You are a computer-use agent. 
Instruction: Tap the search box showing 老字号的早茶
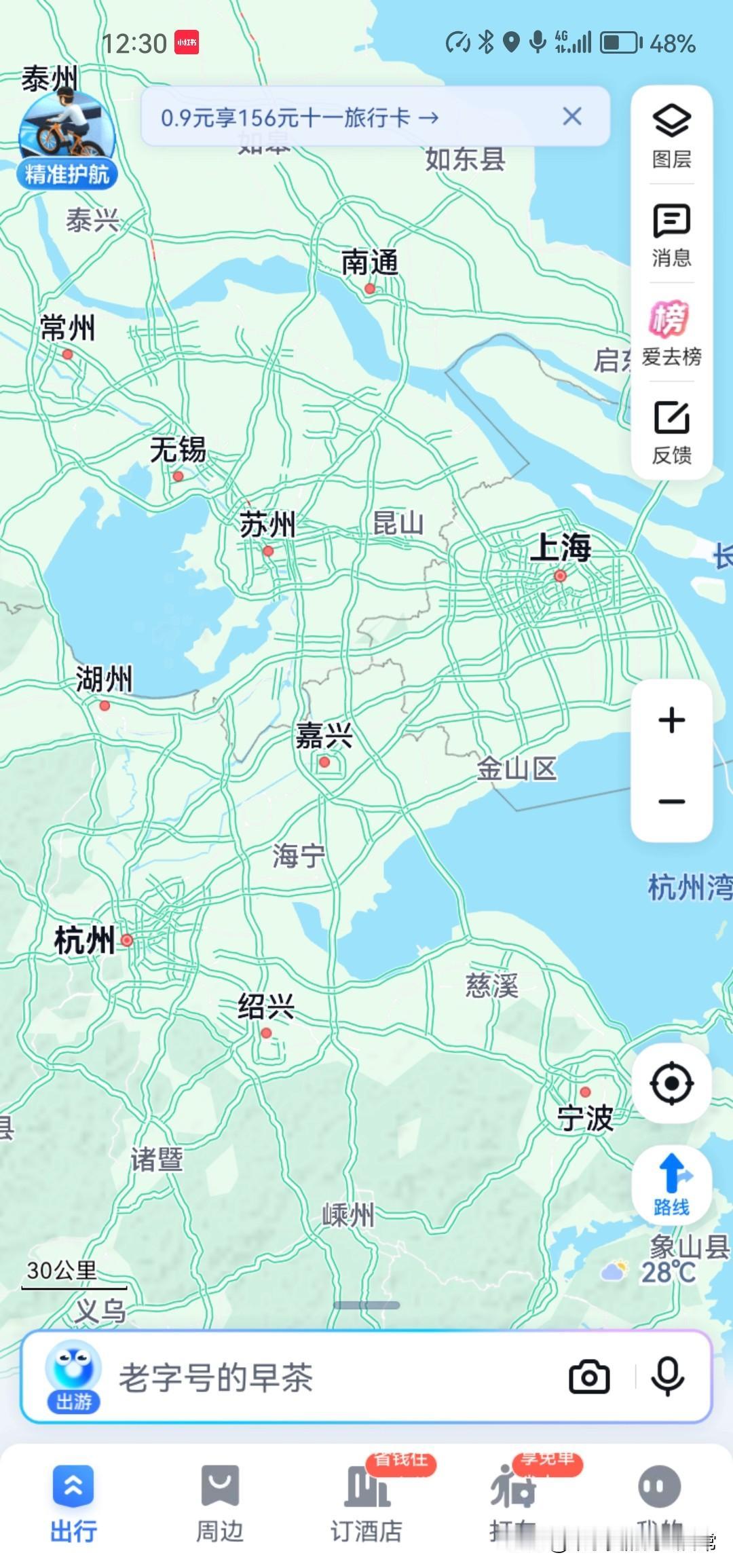coord(326,1378)
